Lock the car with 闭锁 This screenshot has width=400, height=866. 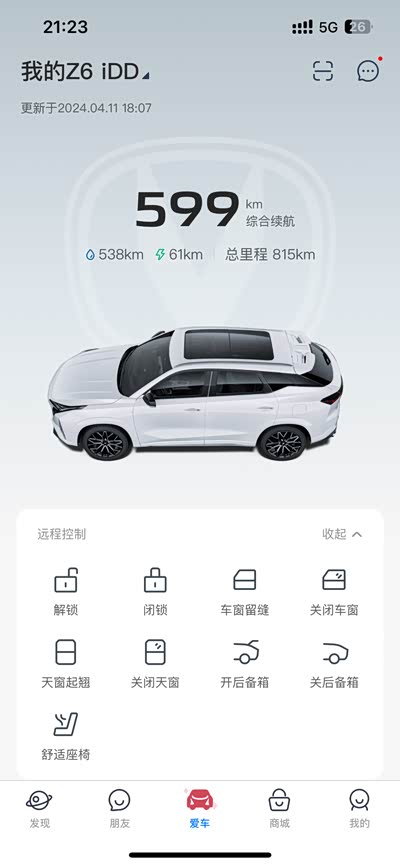(x=155, y=592)
